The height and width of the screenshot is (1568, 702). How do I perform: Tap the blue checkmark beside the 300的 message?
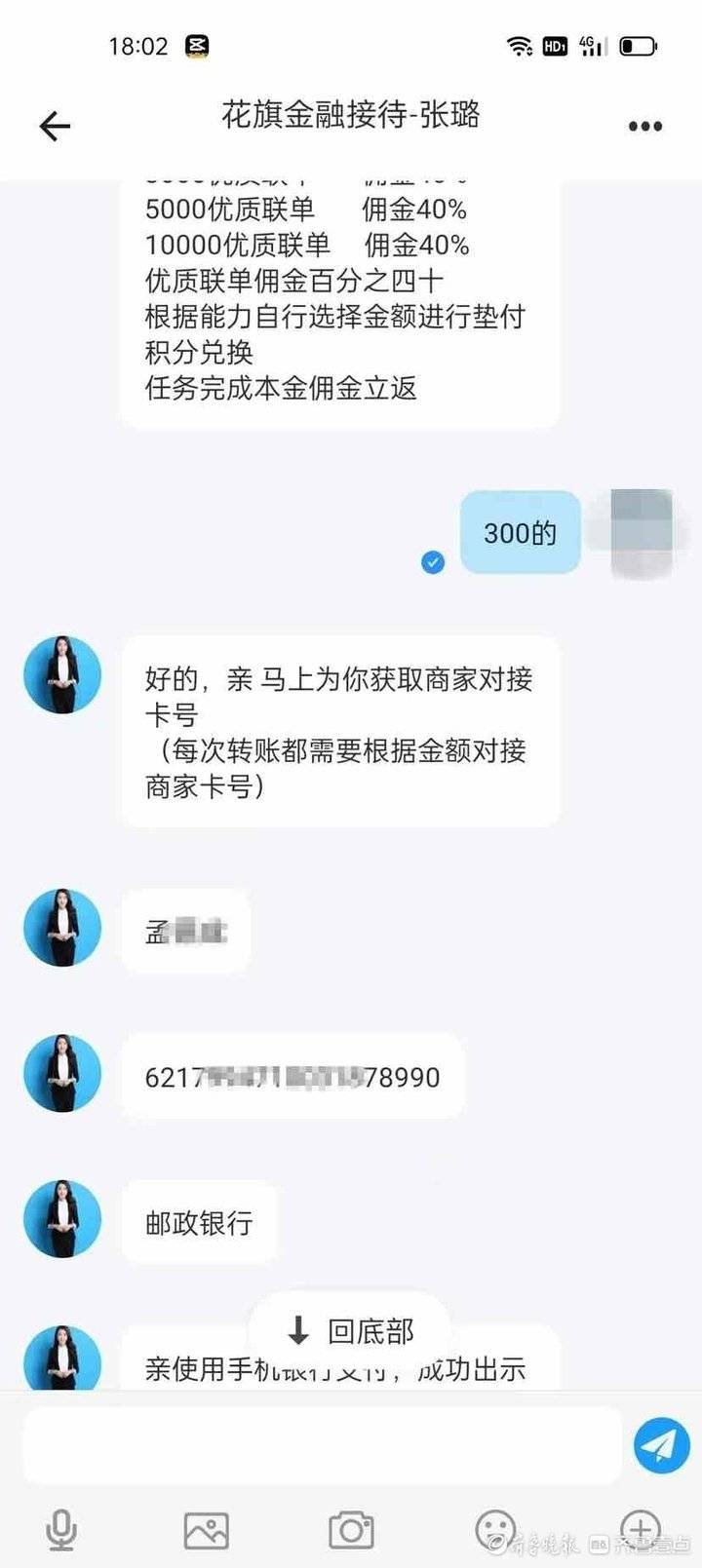(x=433, y=561)
